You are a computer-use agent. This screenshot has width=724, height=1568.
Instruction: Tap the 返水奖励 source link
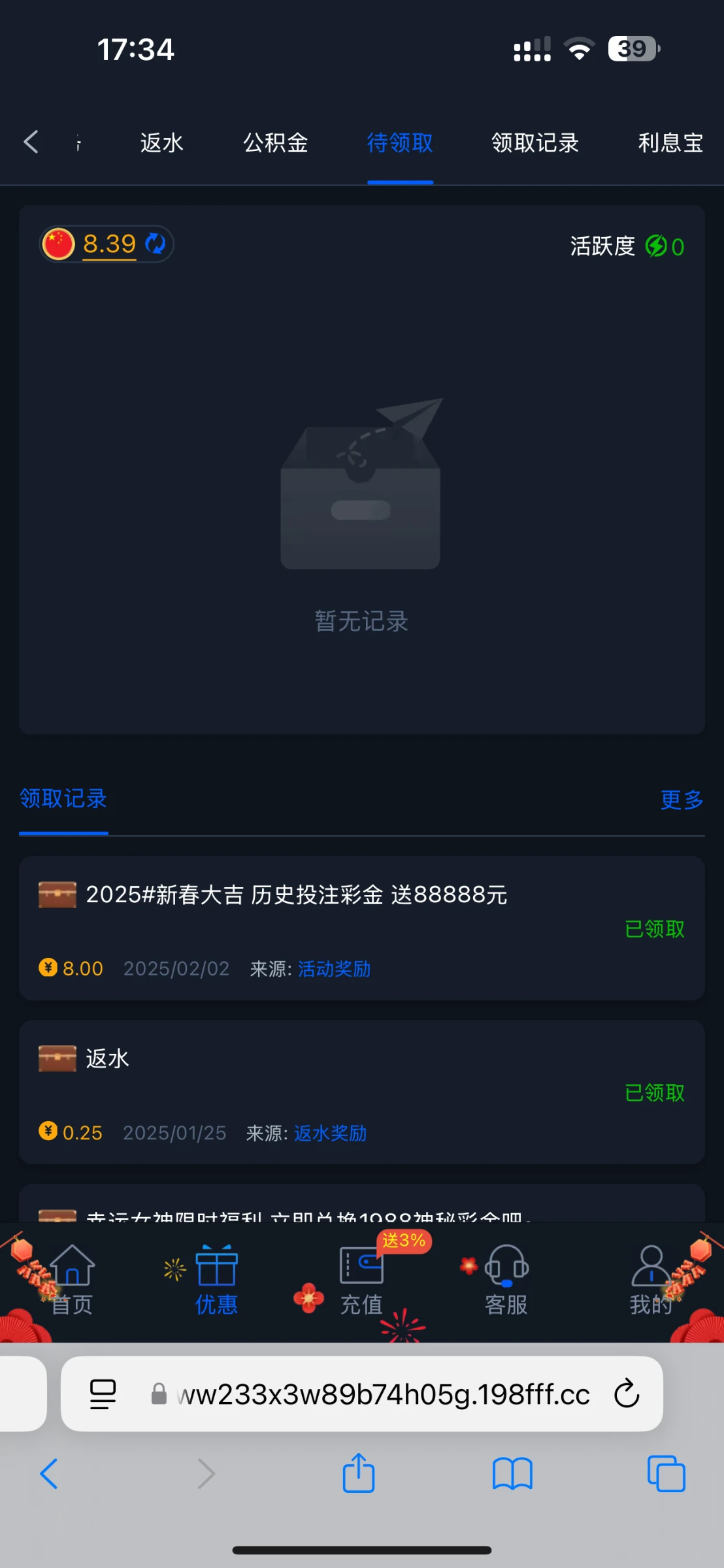330,1133
